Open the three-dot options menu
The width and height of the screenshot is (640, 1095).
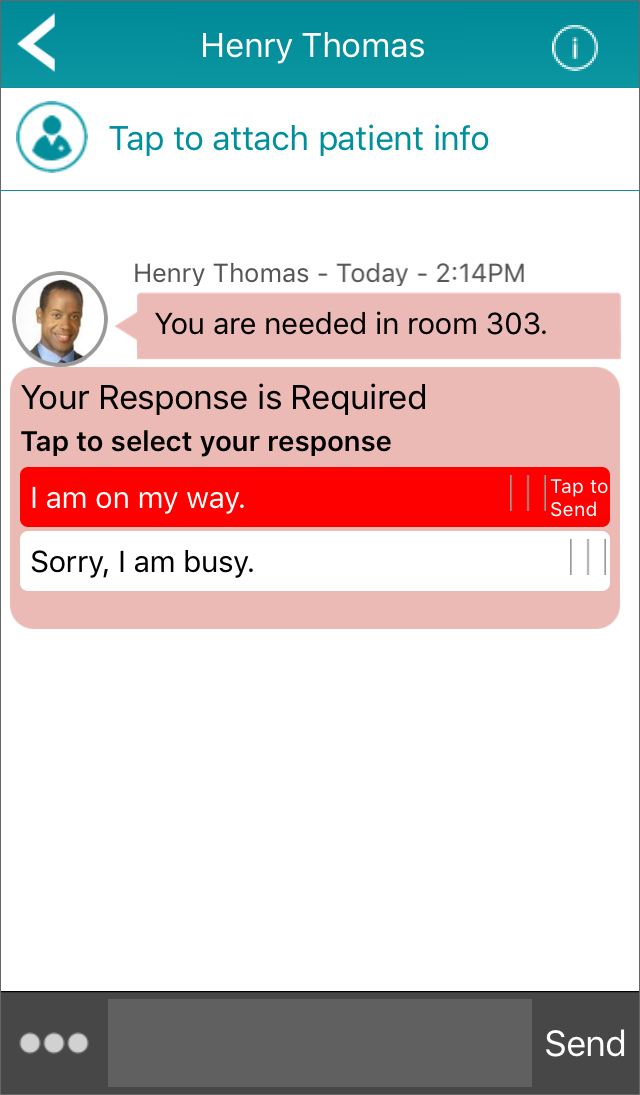click(54, 1043)
